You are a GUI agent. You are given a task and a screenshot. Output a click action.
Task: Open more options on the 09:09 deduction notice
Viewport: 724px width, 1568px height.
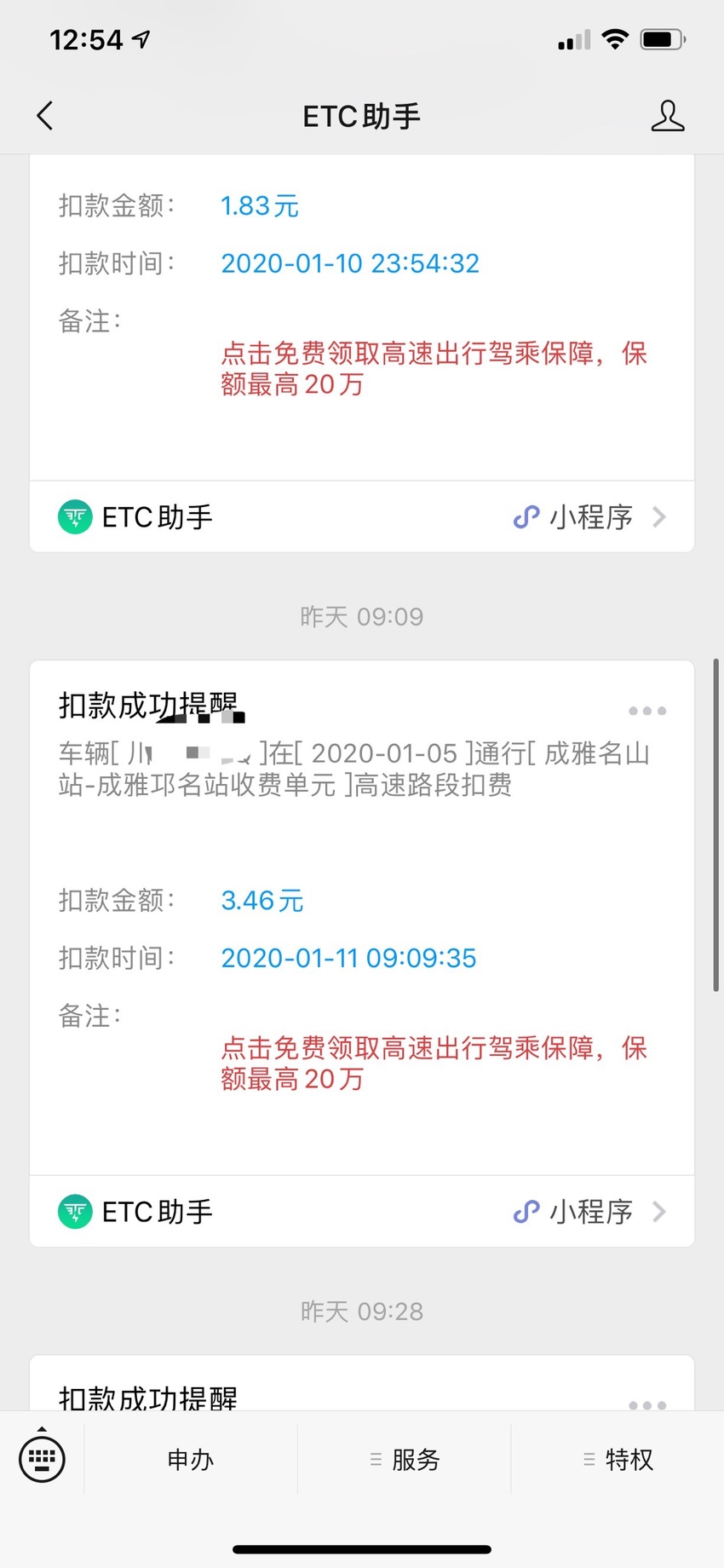[x=647, y=711]
